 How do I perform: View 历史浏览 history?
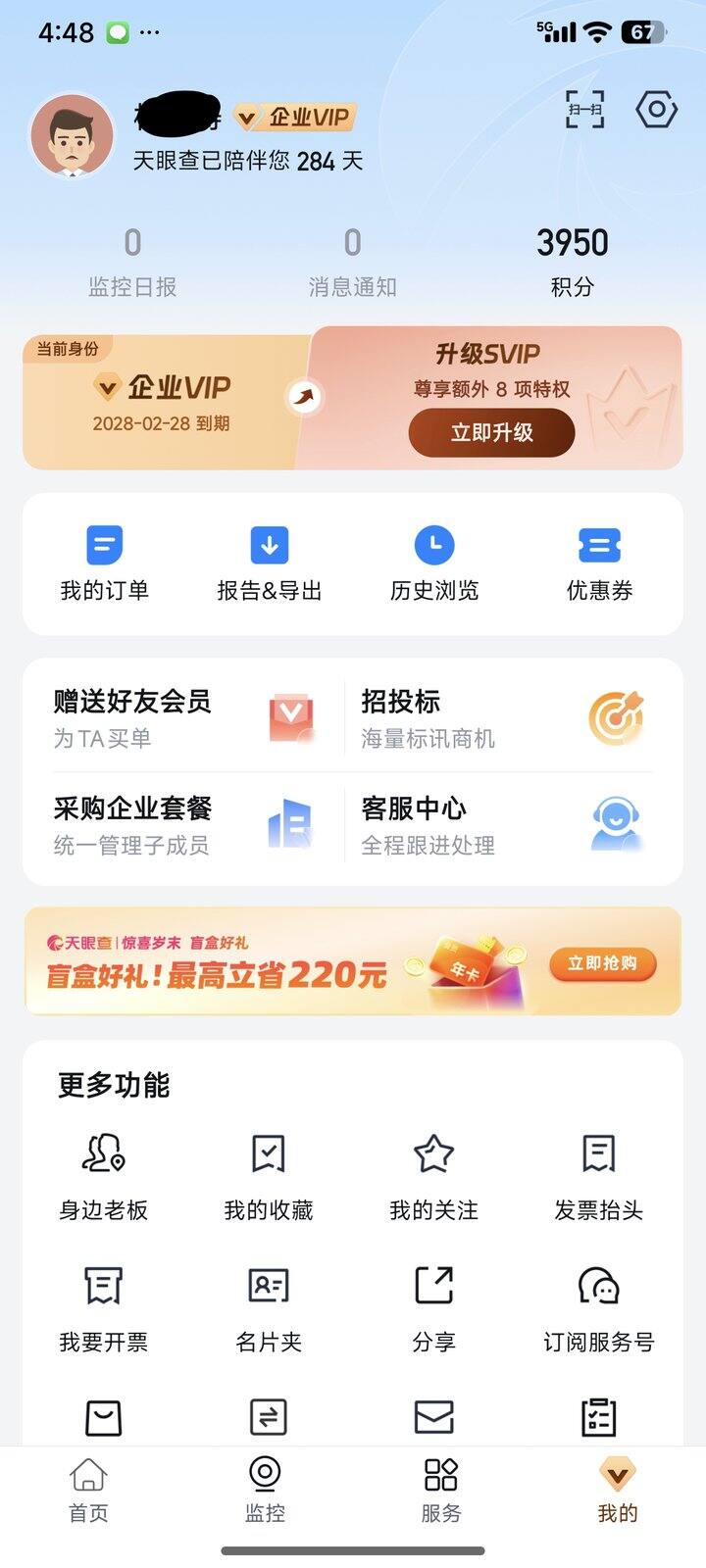pos(434,564)
